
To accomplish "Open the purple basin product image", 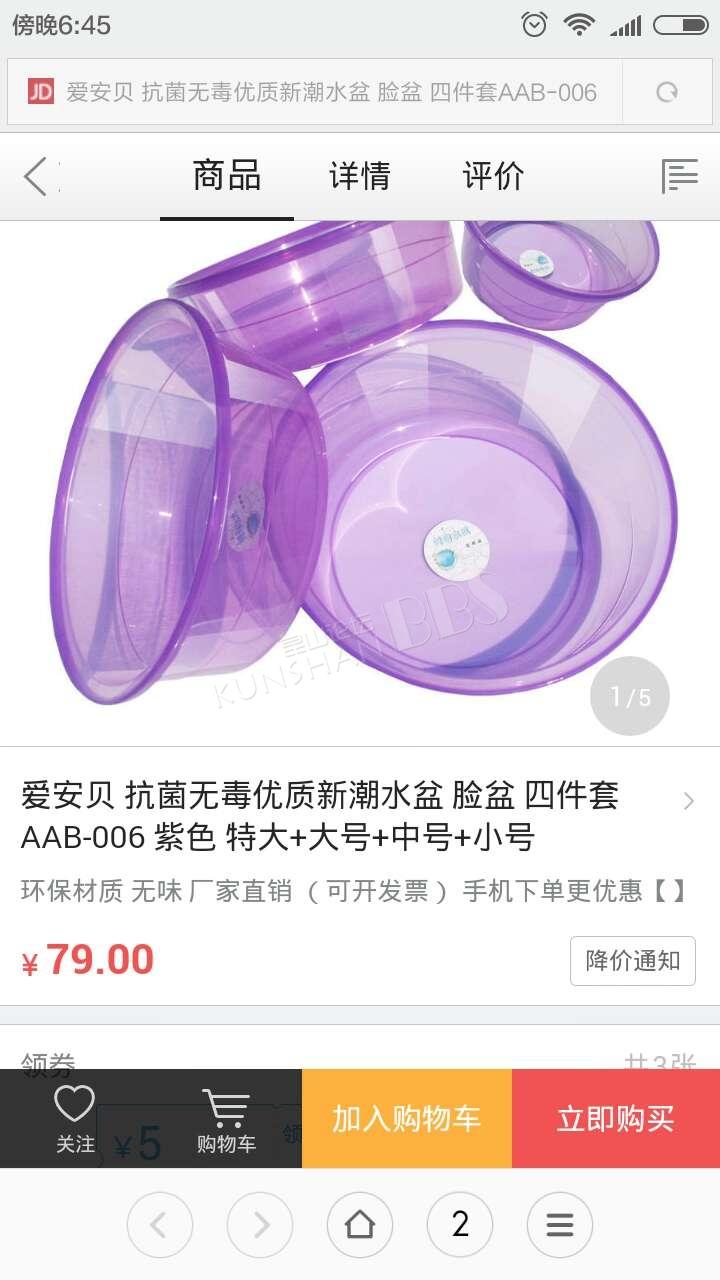I will point(360,483).
